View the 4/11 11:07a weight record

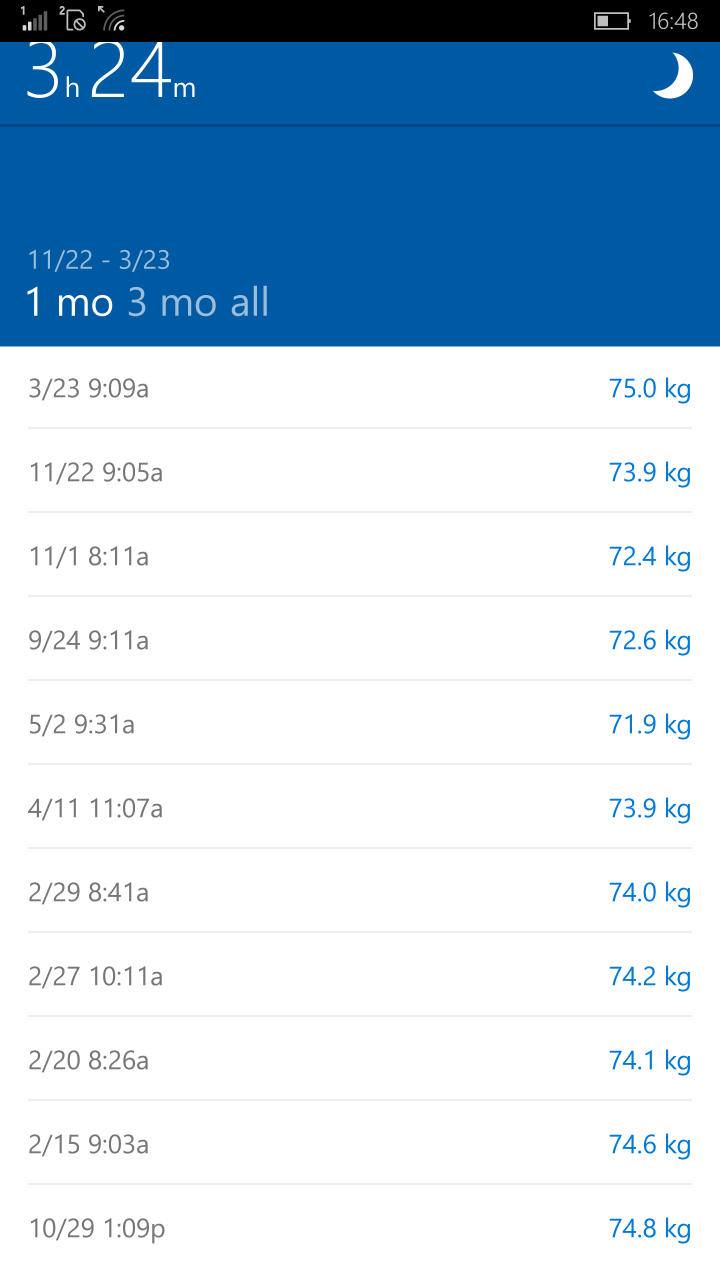[x=360, y=808]
